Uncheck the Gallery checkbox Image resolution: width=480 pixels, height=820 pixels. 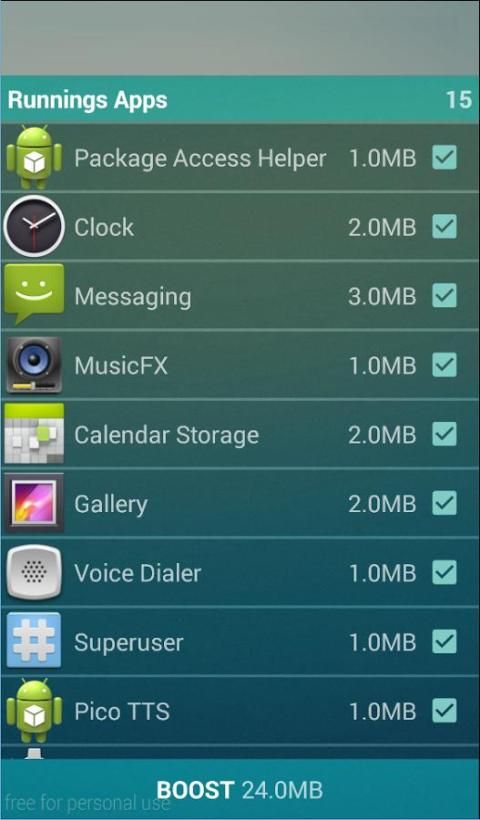pos(444,503)
